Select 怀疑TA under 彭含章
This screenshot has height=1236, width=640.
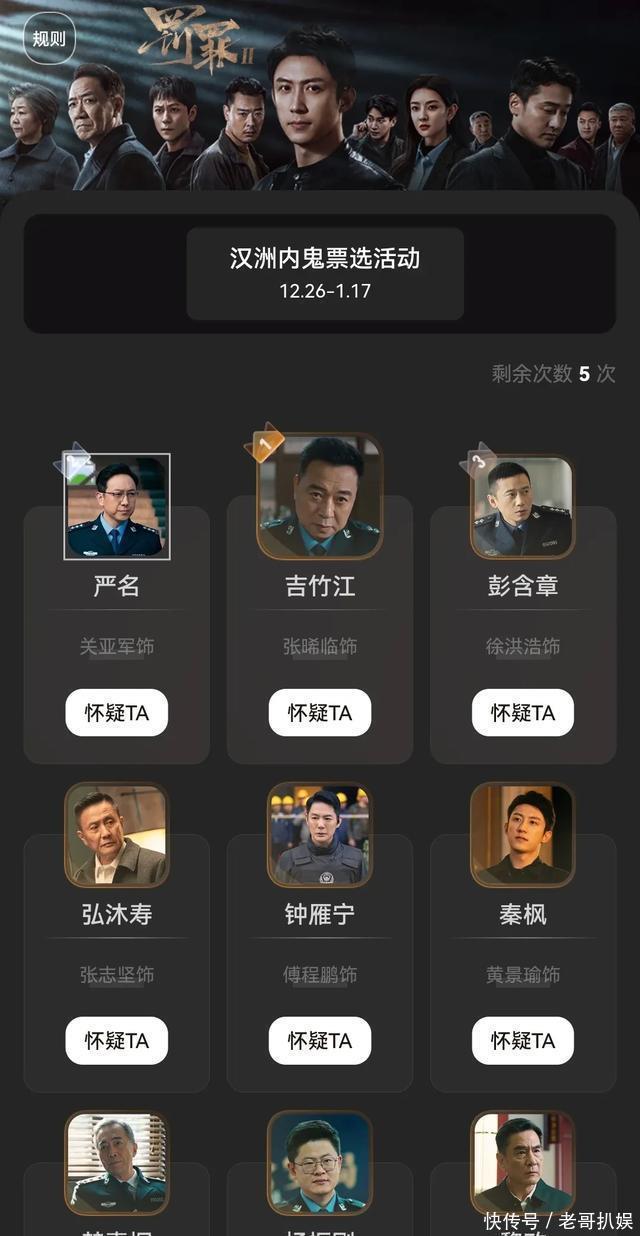(523, 712)
